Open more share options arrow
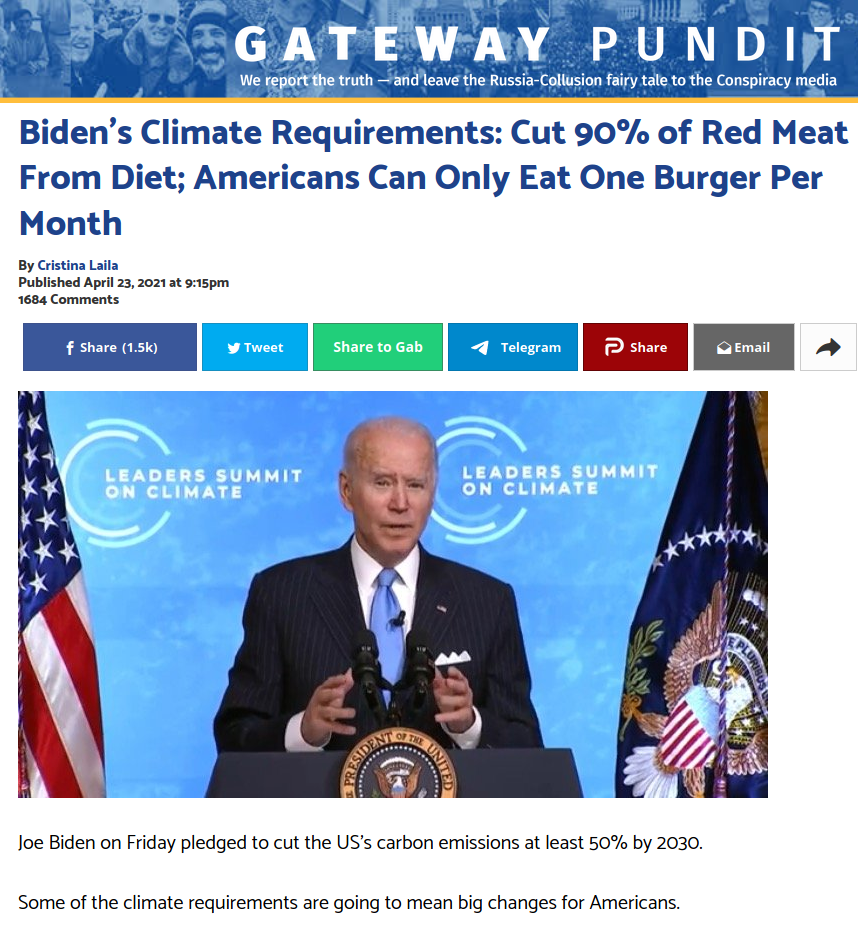Screen dimensions: 858x929 coord(828,347)
